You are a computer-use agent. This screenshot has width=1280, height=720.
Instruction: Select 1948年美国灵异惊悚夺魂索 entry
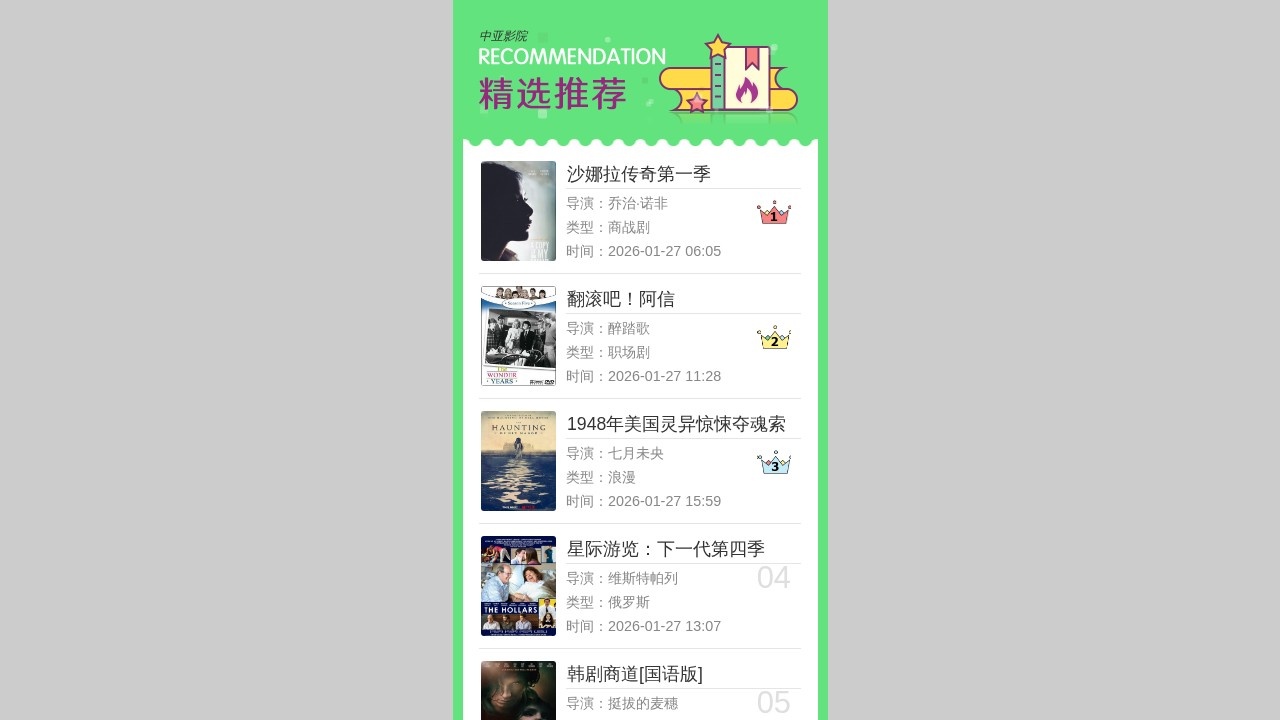pos(676,424)
